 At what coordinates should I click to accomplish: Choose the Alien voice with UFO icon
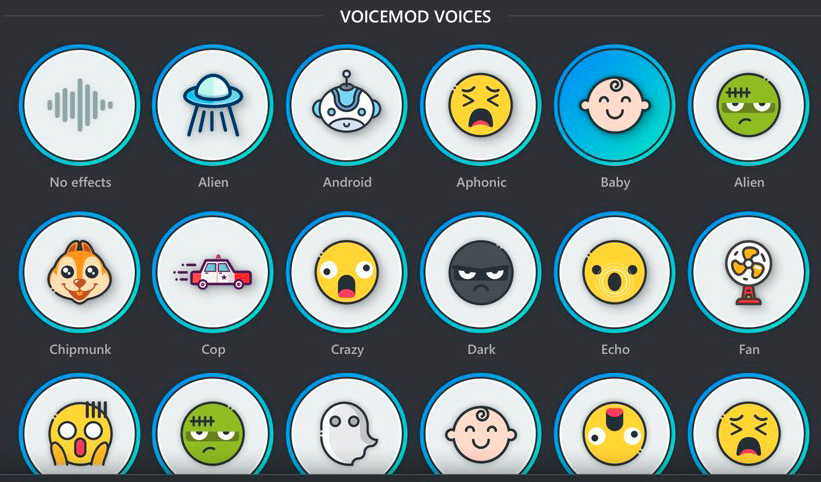point(213,105)
